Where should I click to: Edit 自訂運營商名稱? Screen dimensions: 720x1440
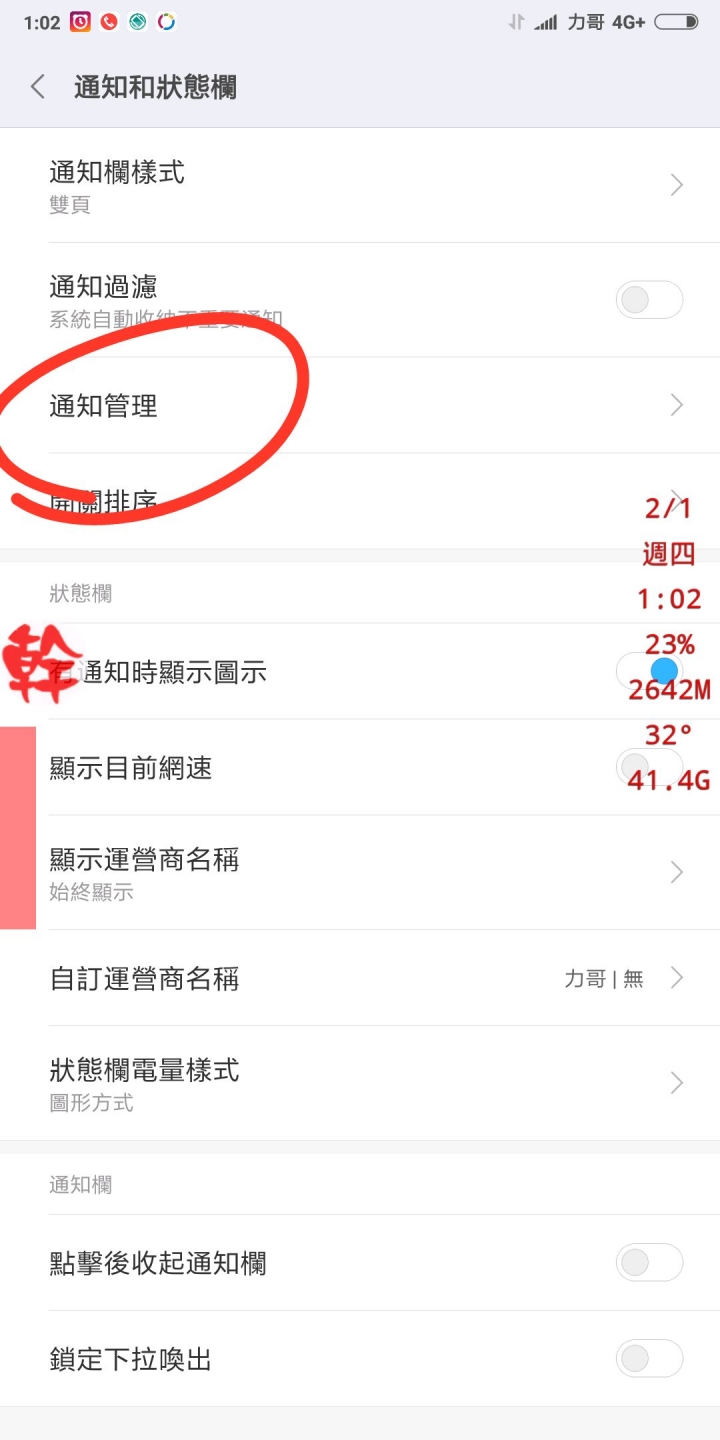(x=360, y=978)
